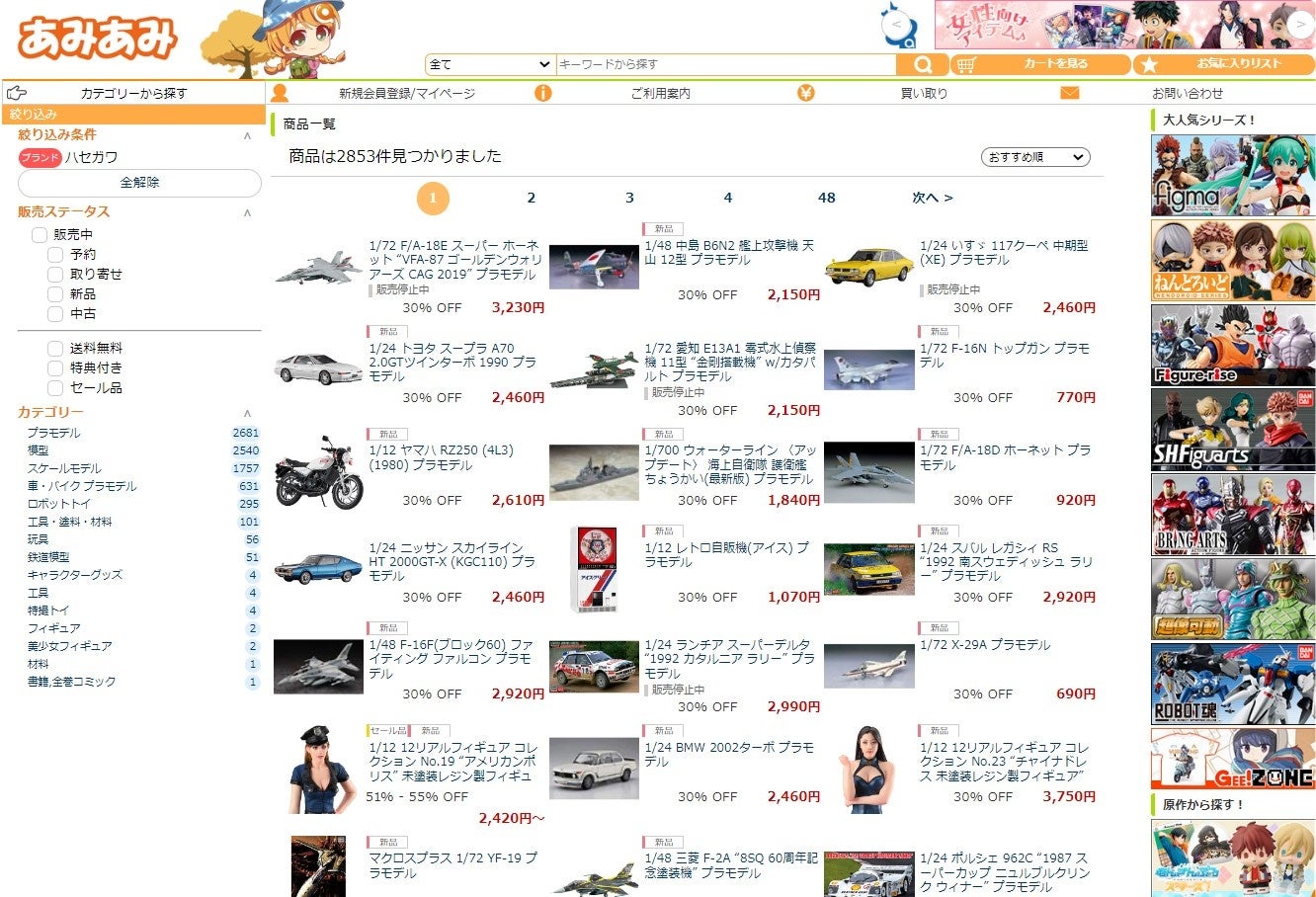Tap the orange search magnifier button
1316x897 pixels.
(923, 64)
